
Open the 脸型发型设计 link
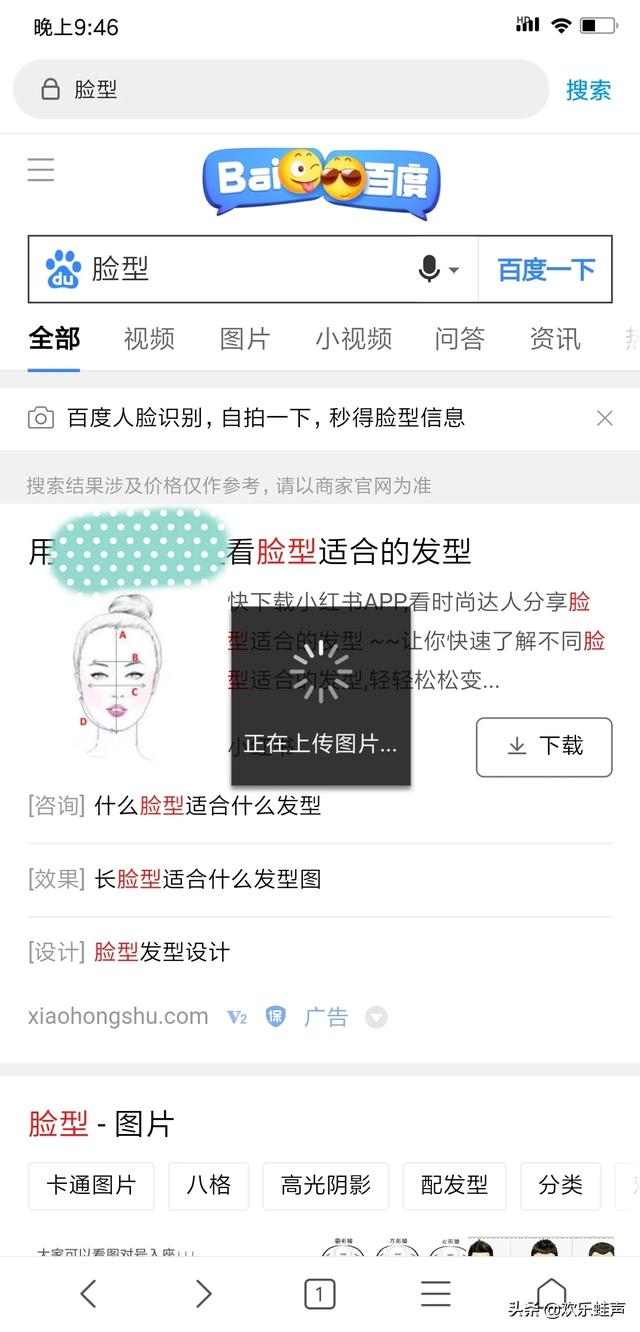(161, 952)
